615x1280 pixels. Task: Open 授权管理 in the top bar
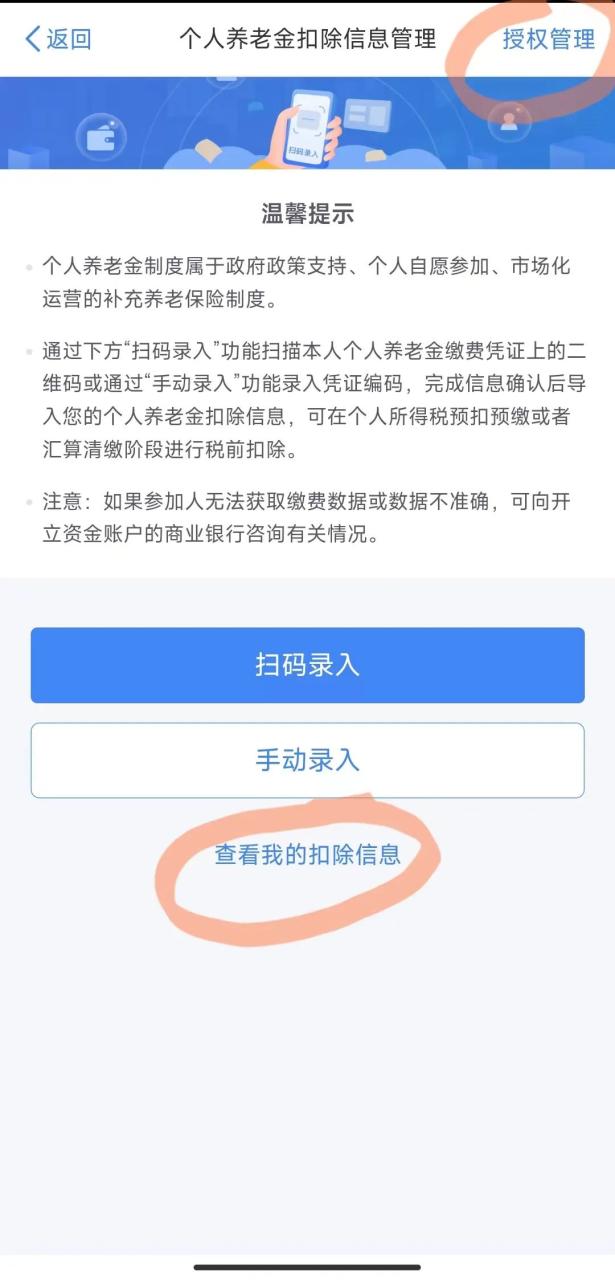coord(548,39)
